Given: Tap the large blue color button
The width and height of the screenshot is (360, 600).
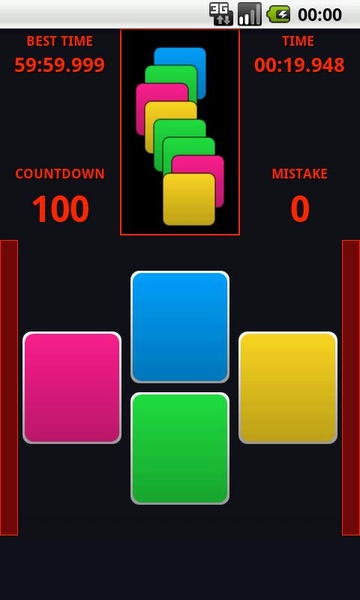Looking at the screenshot, I should (x=180, y=327).
